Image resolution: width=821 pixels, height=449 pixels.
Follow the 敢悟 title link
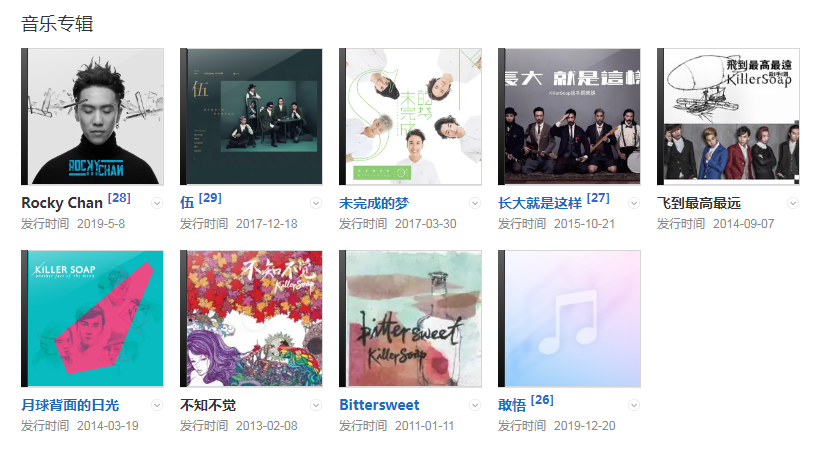(512, 405)
